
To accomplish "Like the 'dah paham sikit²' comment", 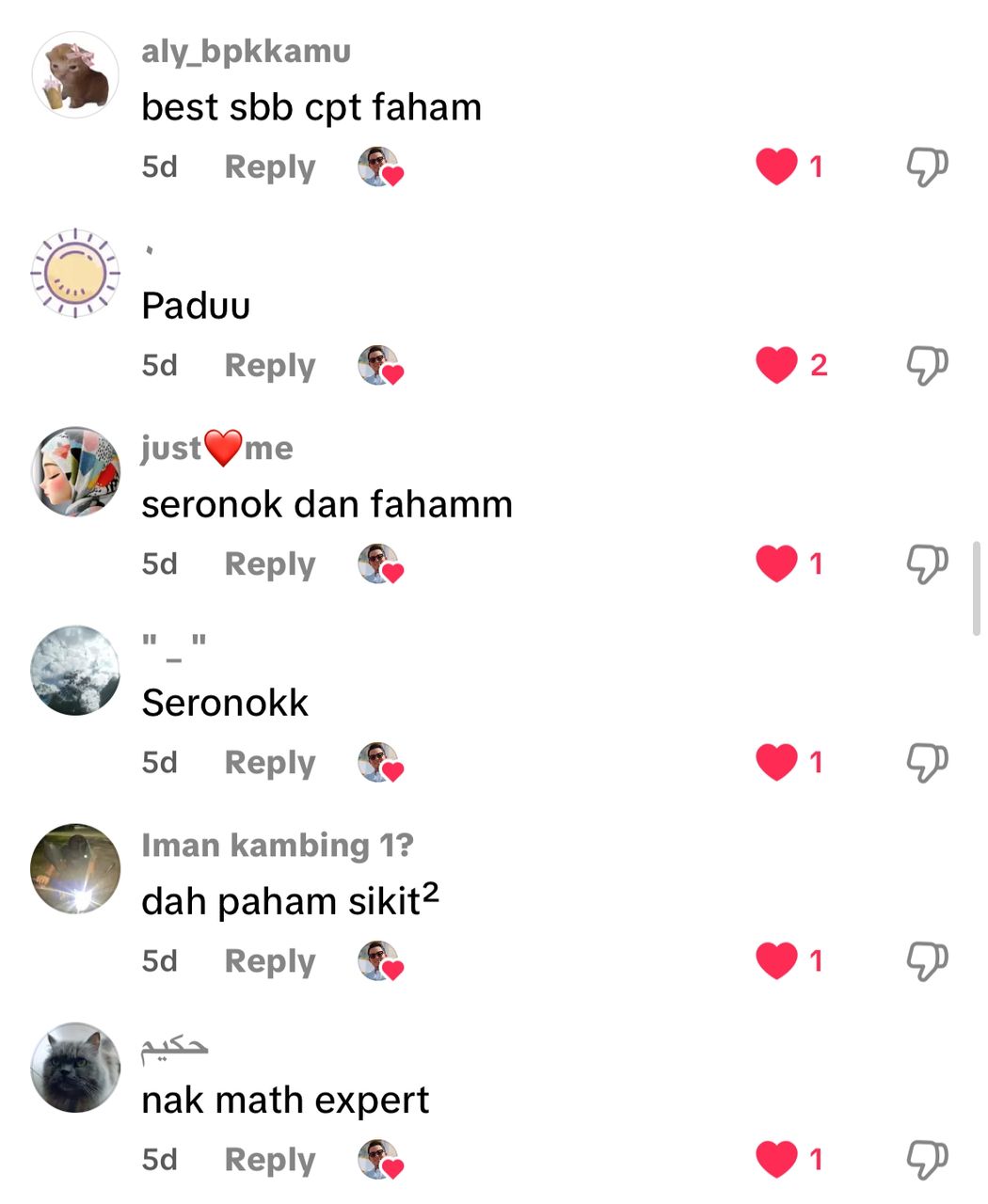I will (x=776, y=960).
